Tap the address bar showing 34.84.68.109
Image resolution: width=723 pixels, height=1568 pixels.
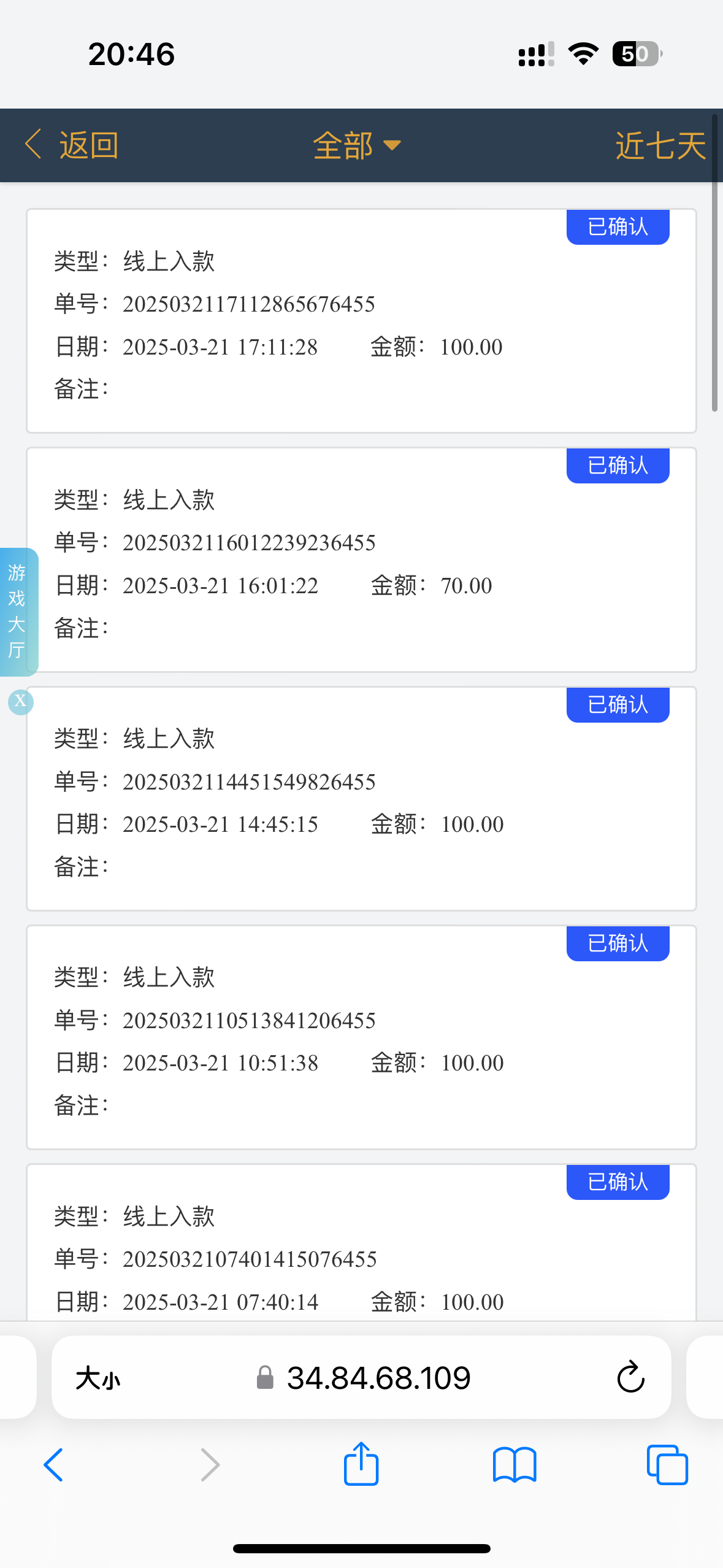click(x=378, y=1378)
